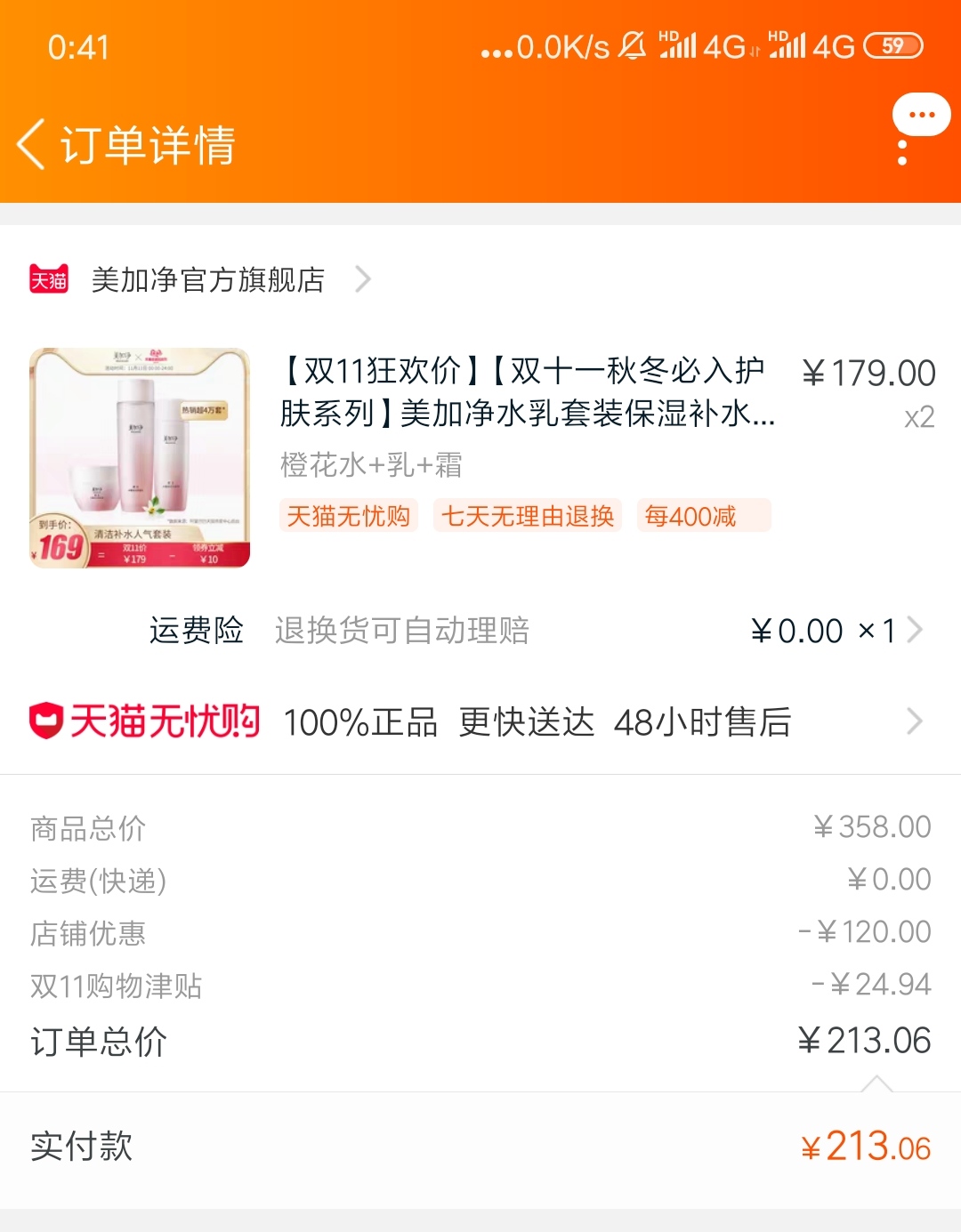Tap the muted notification bell in status bar
Screen dimensions: 961x1232
point(634,48)
